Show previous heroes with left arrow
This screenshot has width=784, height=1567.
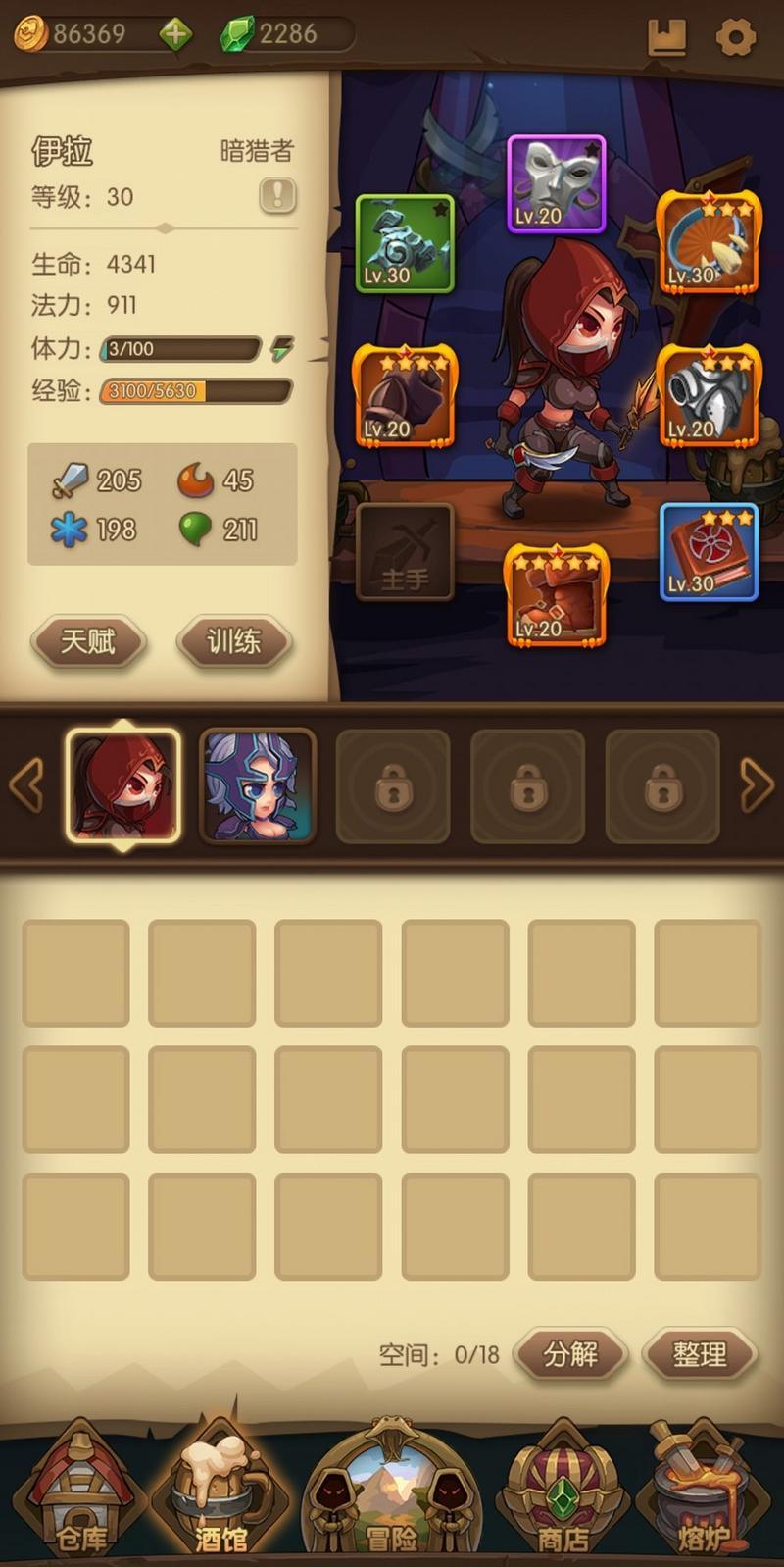click(26, 785)
